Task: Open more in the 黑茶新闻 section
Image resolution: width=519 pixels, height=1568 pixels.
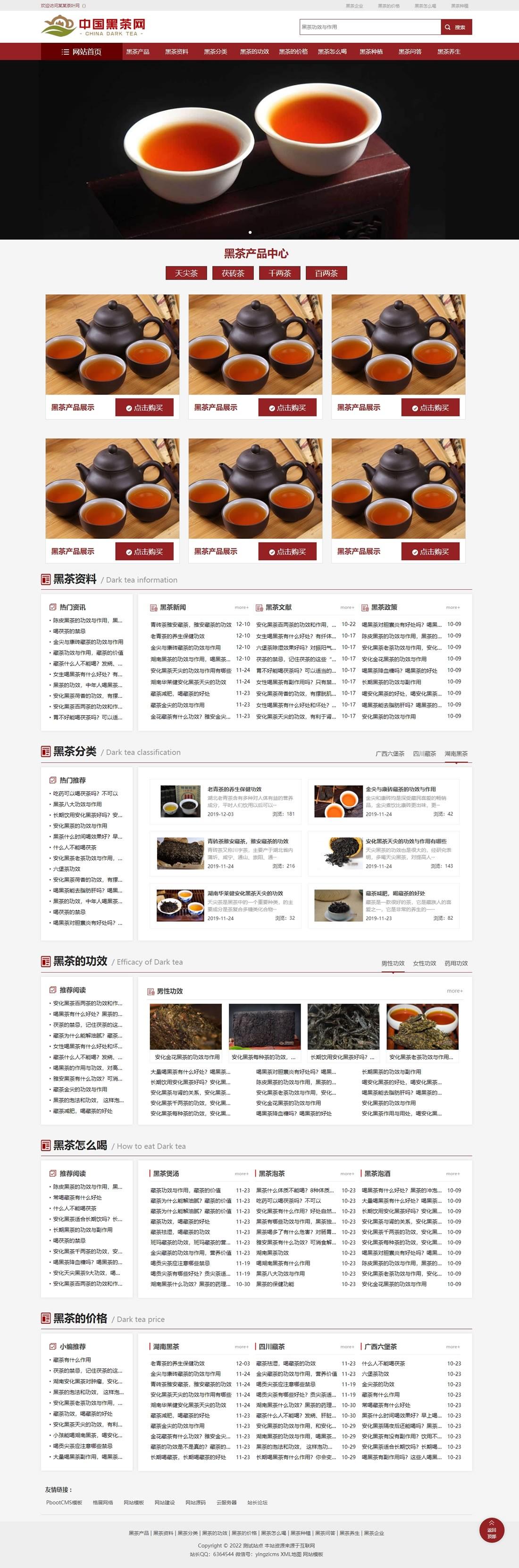Action: (x=241, y=608)
